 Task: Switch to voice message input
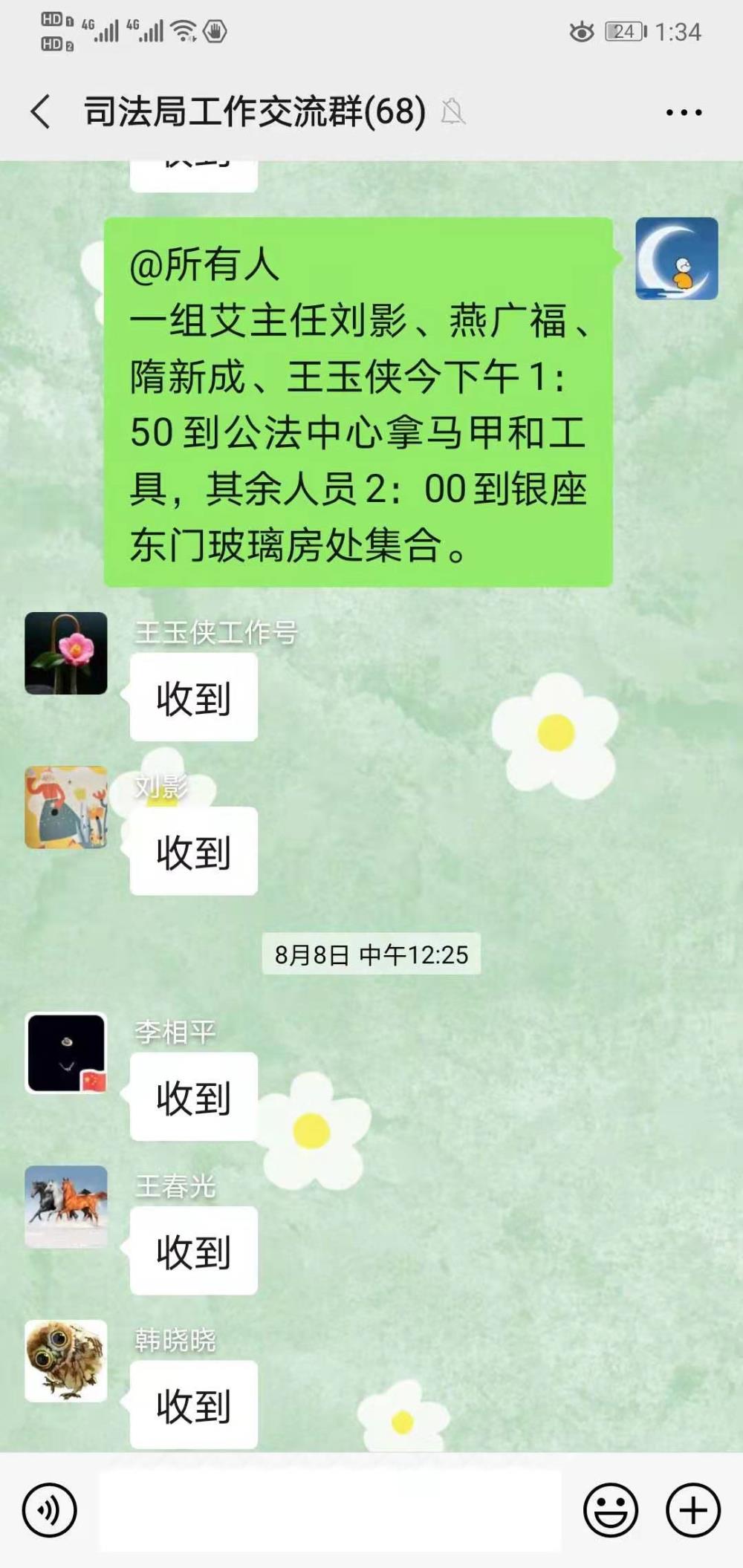coord(49,1510)
